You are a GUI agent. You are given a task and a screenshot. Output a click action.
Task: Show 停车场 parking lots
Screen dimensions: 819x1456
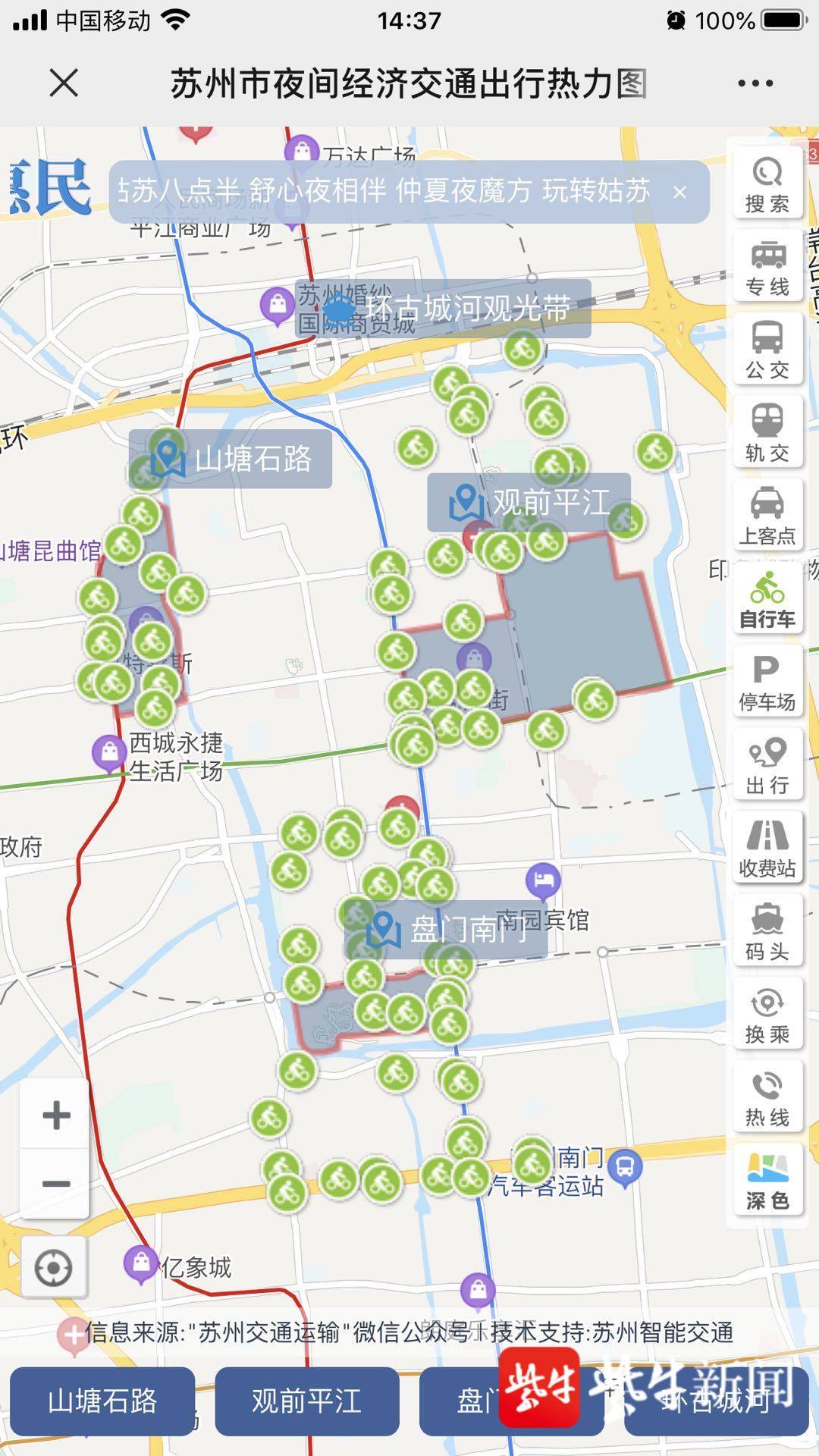tap(767, 683)
